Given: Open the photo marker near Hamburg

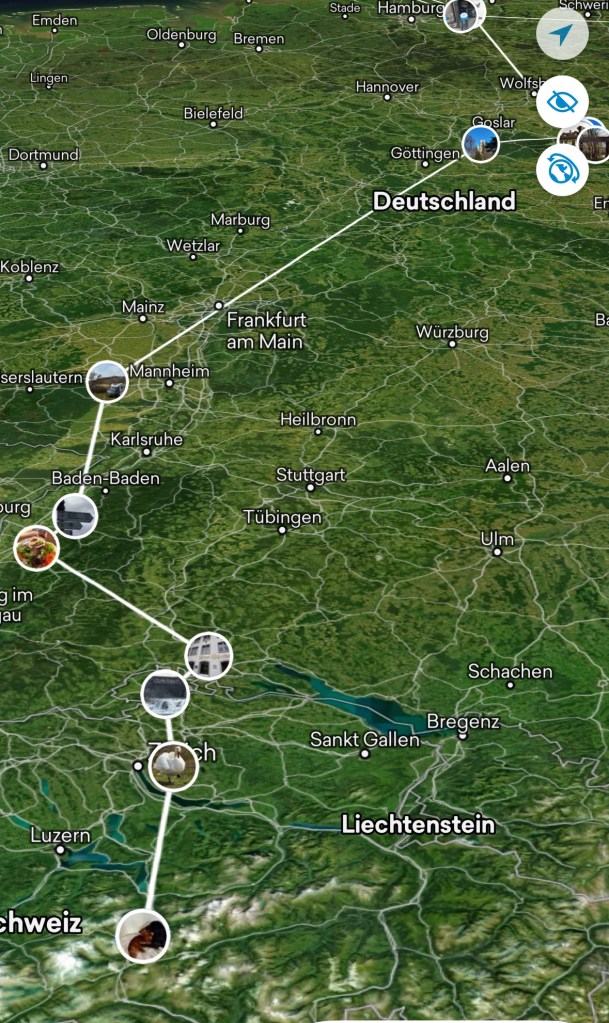Looking at the screenshot, I should point(463,13).
